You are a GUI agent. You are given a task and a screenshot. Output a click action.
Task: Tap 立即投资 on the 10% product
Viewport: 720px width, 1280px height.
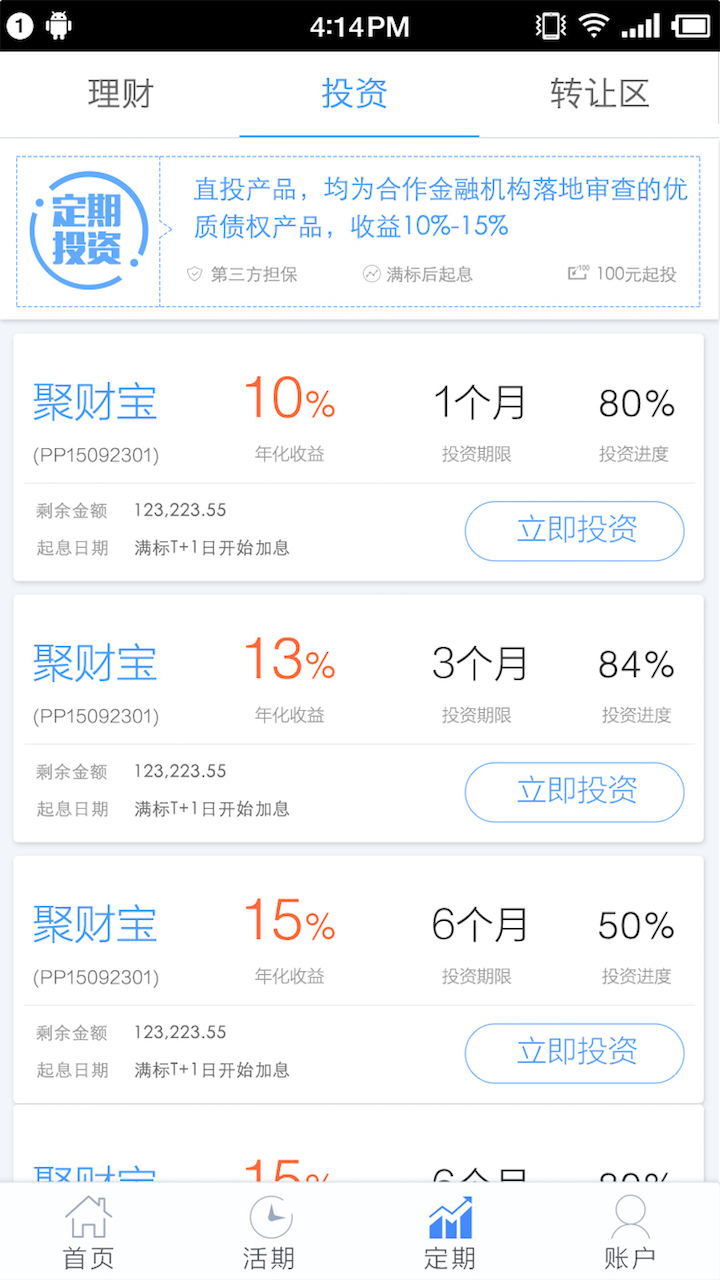tap(574, 531)
